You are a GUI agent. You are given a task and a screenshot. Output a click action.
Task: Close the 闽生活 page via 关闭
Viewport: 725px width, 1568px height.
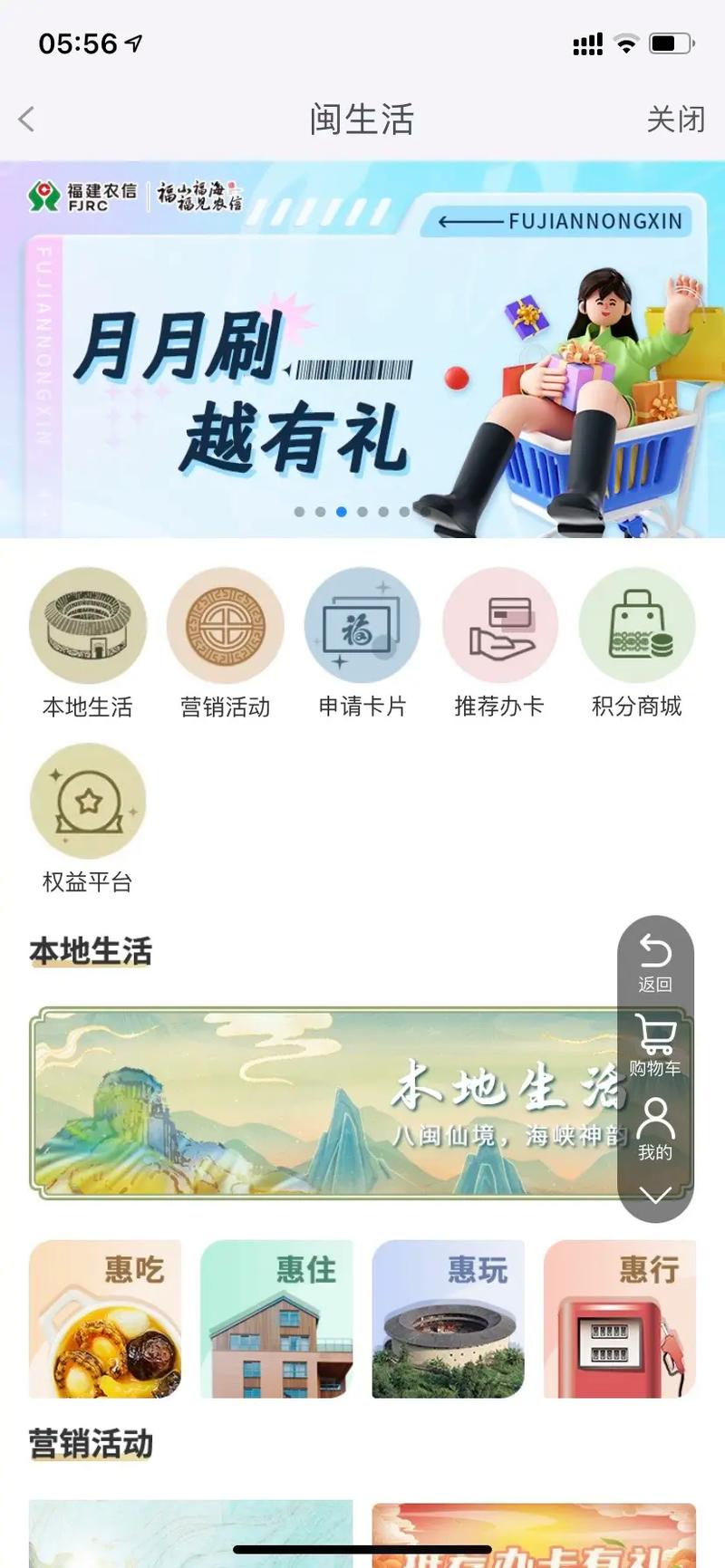point(674,119)
